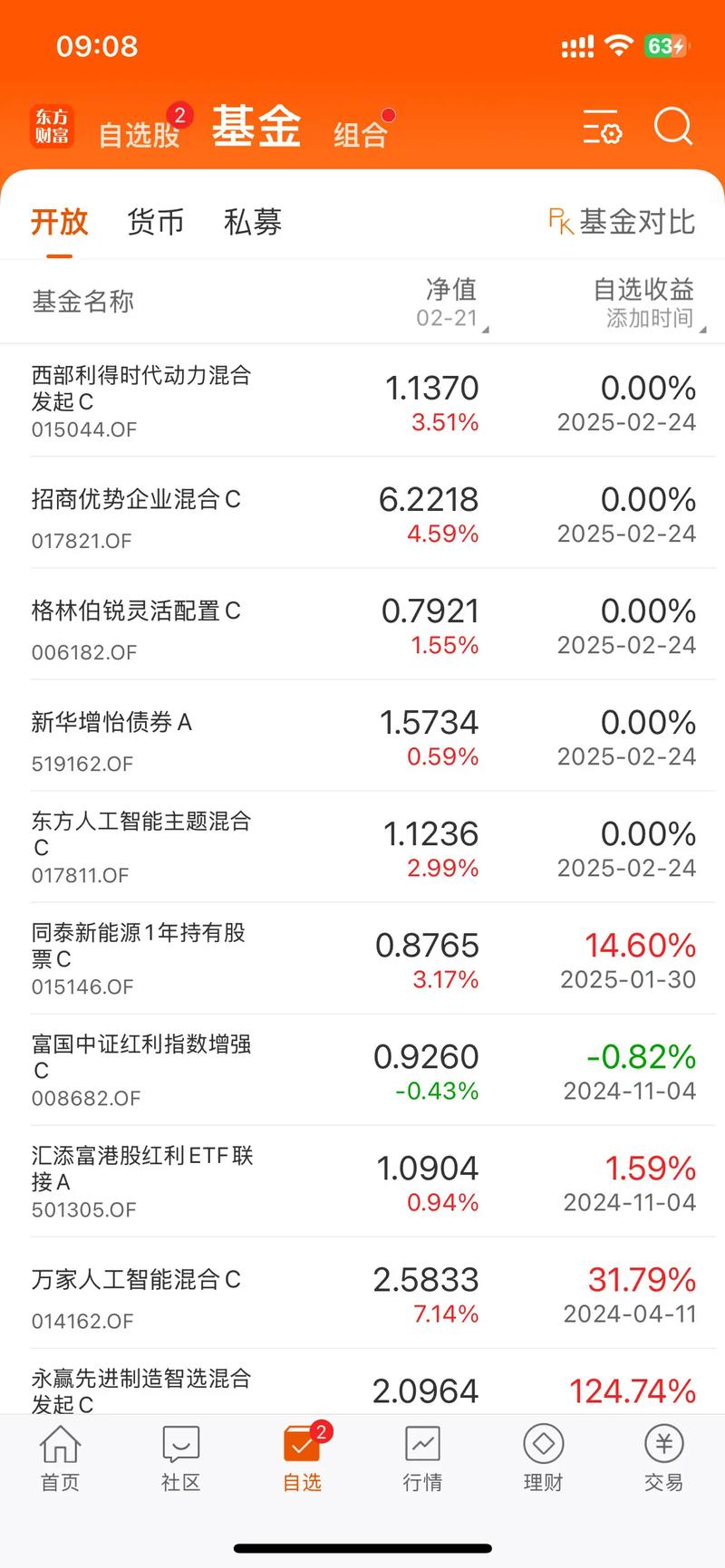The image size is (725, 1568).
Task: Switch to the 货币 tab
Action: click(x=155, y=220)
